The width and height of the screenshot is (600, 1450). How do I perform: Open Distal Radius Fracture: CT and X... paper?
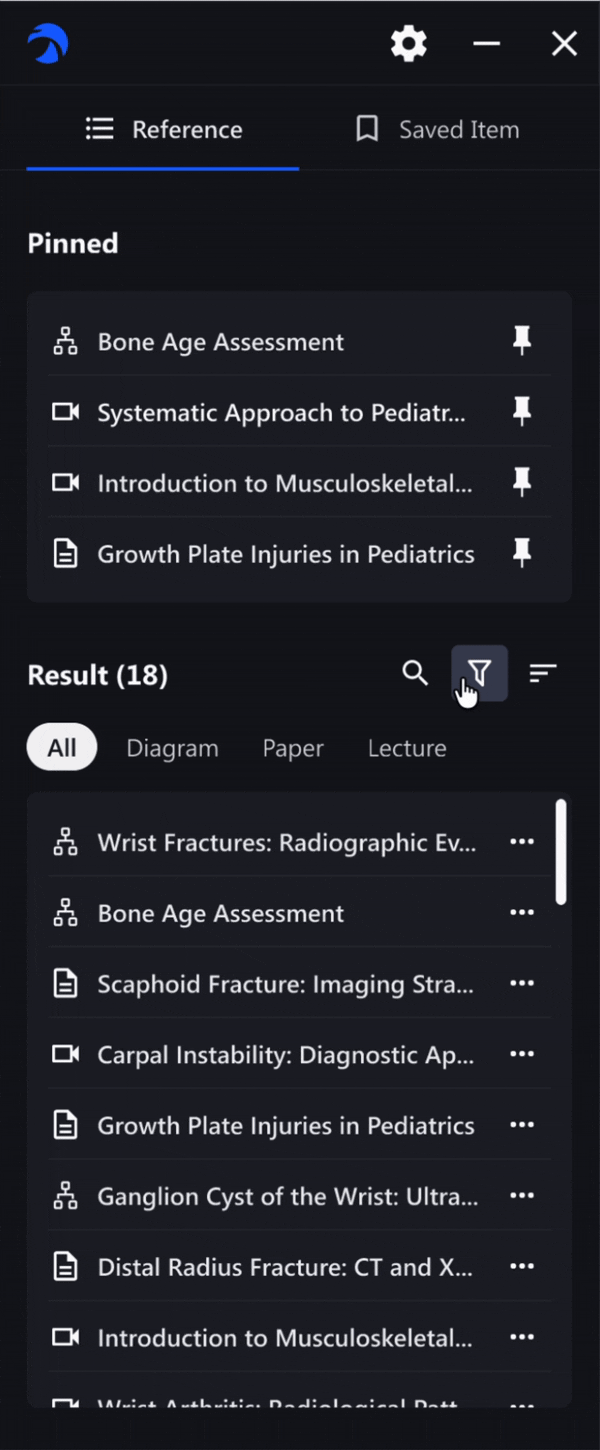click(x=285, y=1267)
